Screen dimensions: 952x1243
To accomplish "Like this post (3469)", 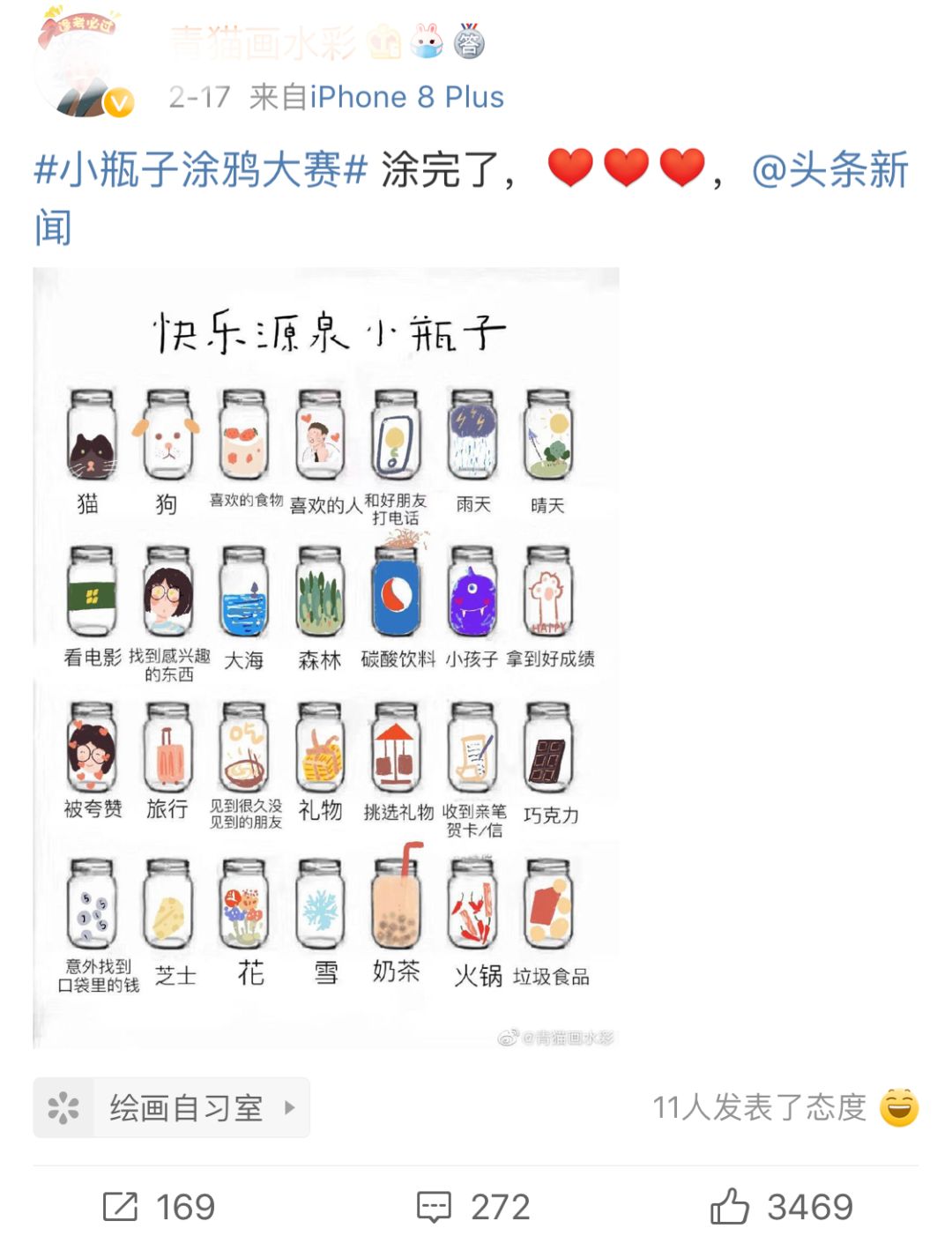I will click(x=782, y=1206).
